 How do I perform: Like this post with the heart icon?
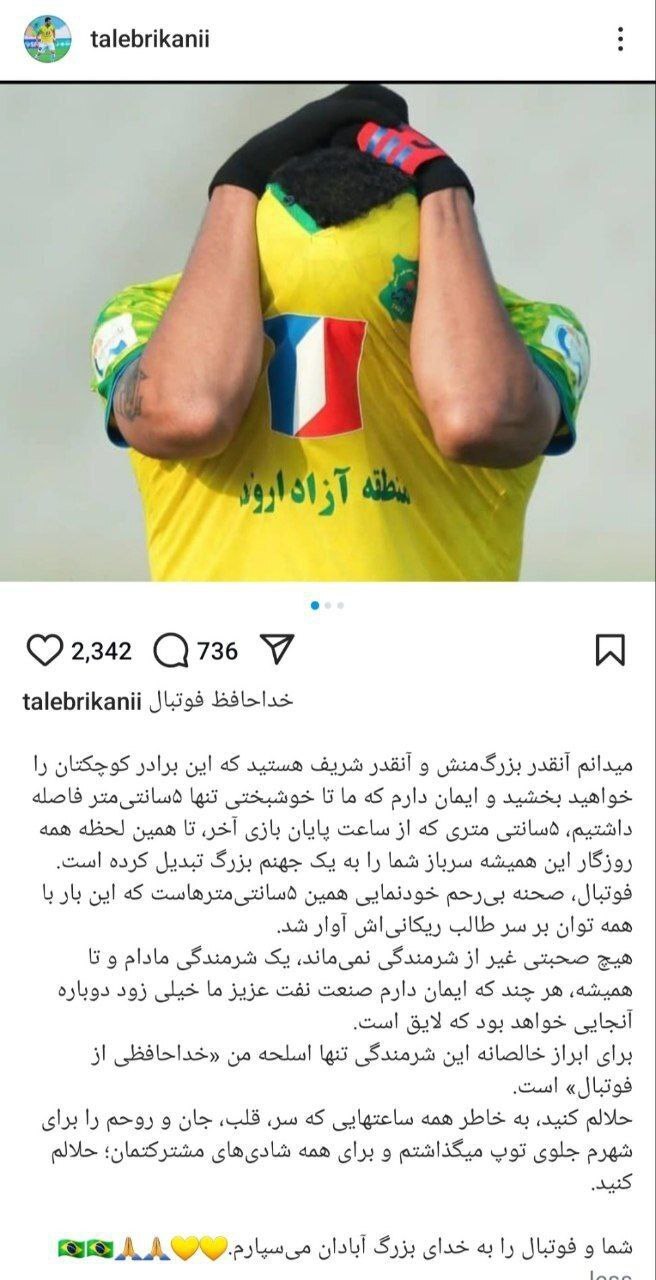tap(44, 651)
